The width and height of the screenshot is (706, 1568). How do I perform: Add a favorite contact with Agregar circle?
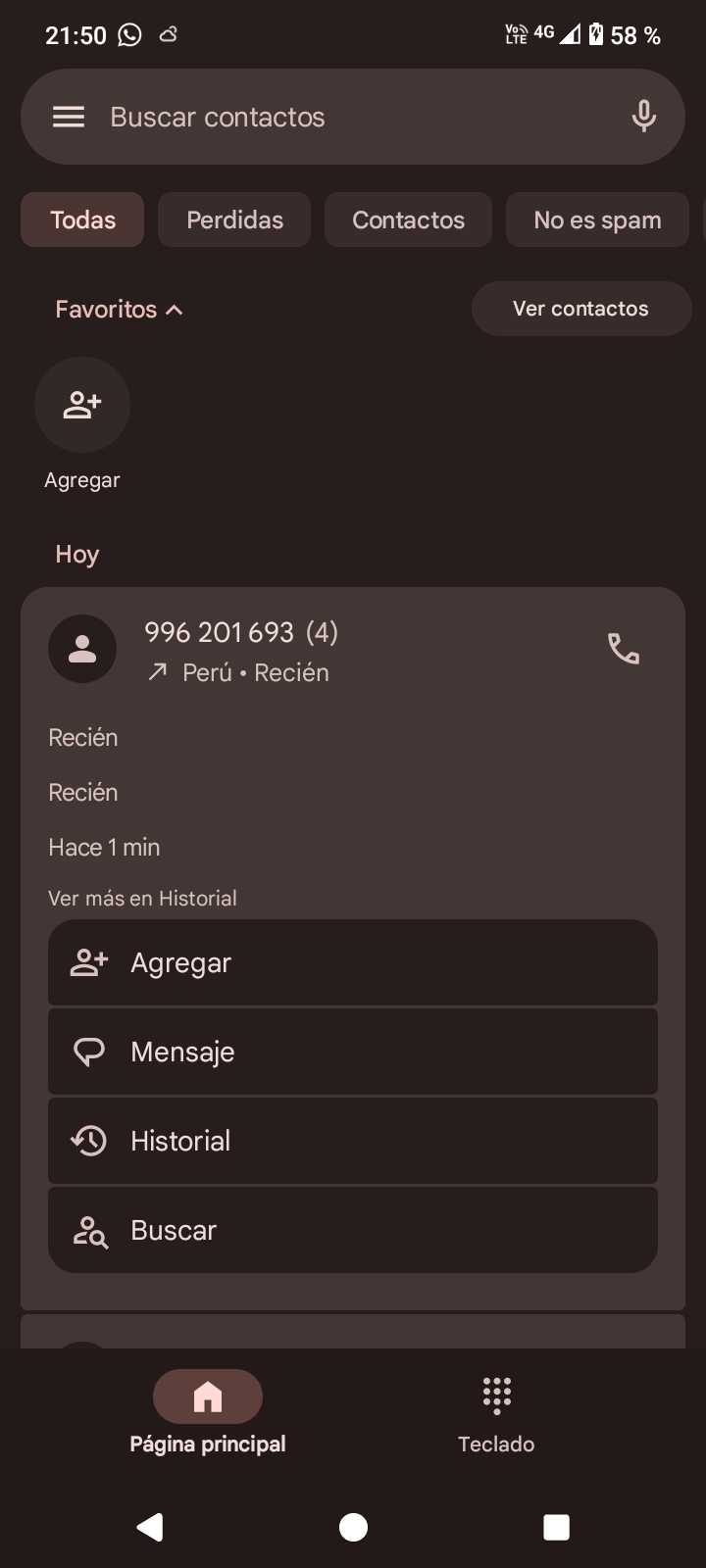pyautogui.click(x=82, y=405)
